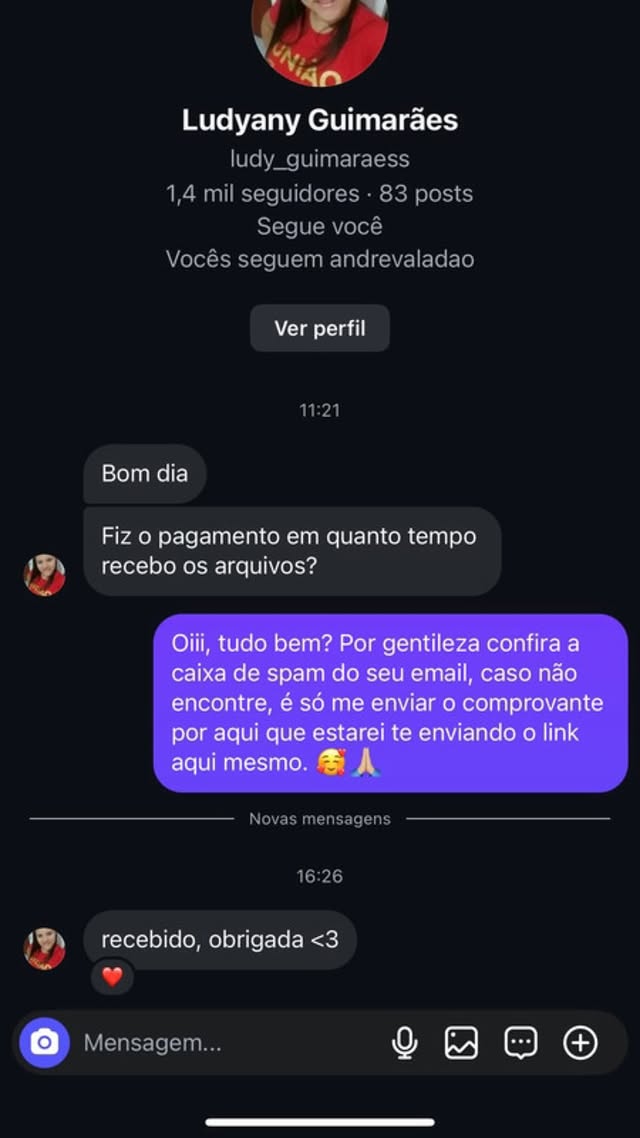This screenshot has height=1138, width=640.
Task: Record a voice message with the microphone
Action: pos(404,1043)
